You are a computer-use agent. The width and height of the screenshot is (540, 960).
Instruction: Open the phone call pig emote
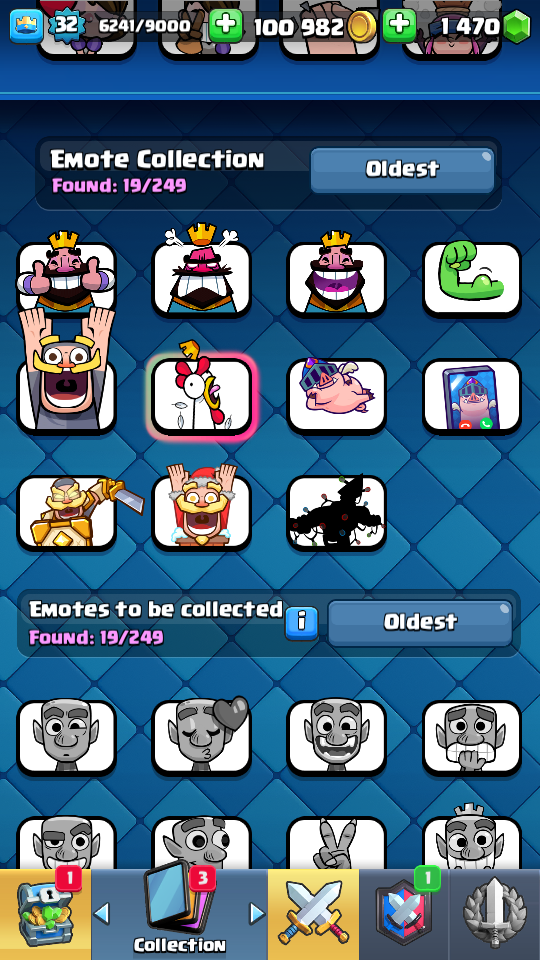pyautogui.click(x=471, y=395)
